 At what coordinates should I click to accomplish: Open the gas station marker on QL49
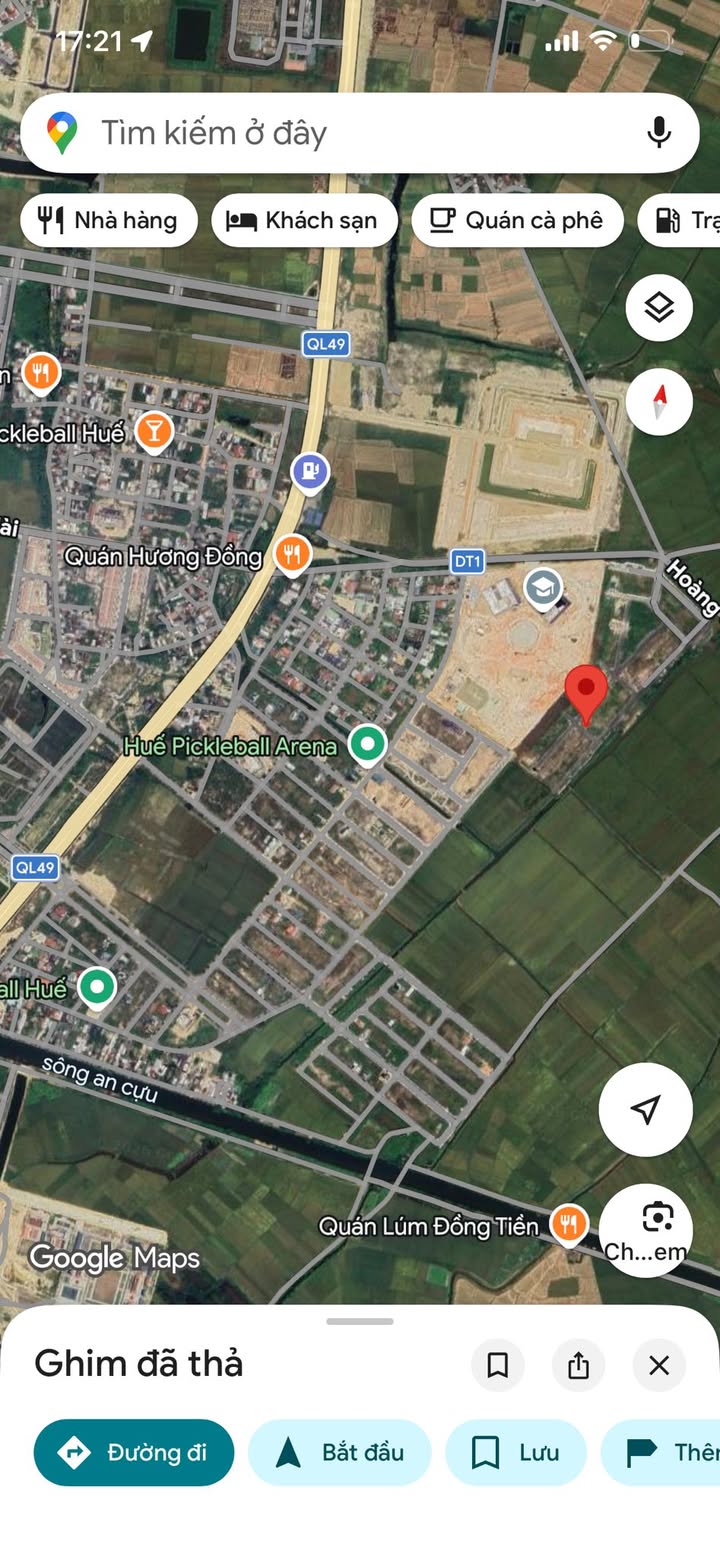coord(310,471)
